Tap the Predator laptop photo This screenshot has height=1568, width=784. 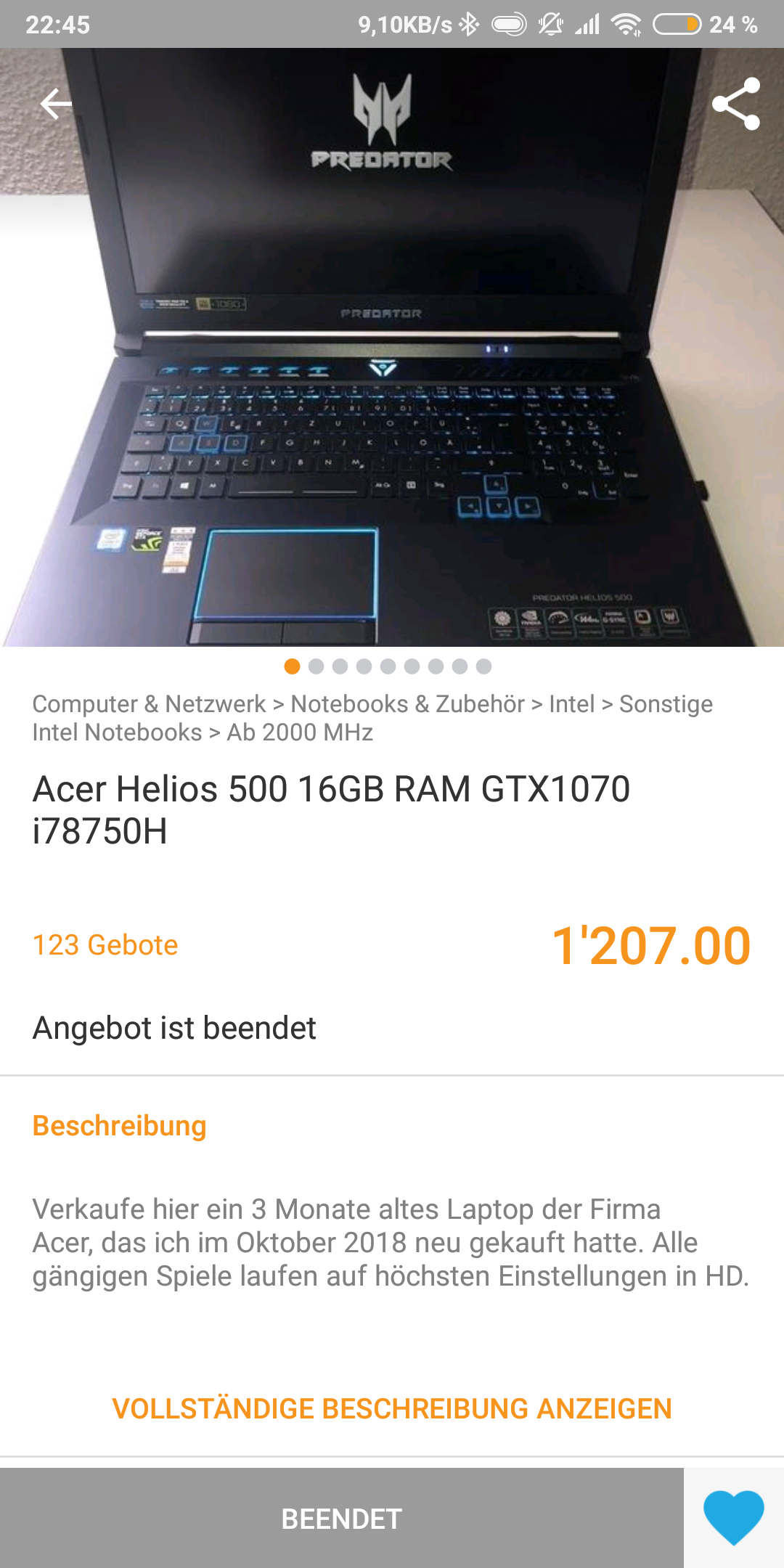392,348
